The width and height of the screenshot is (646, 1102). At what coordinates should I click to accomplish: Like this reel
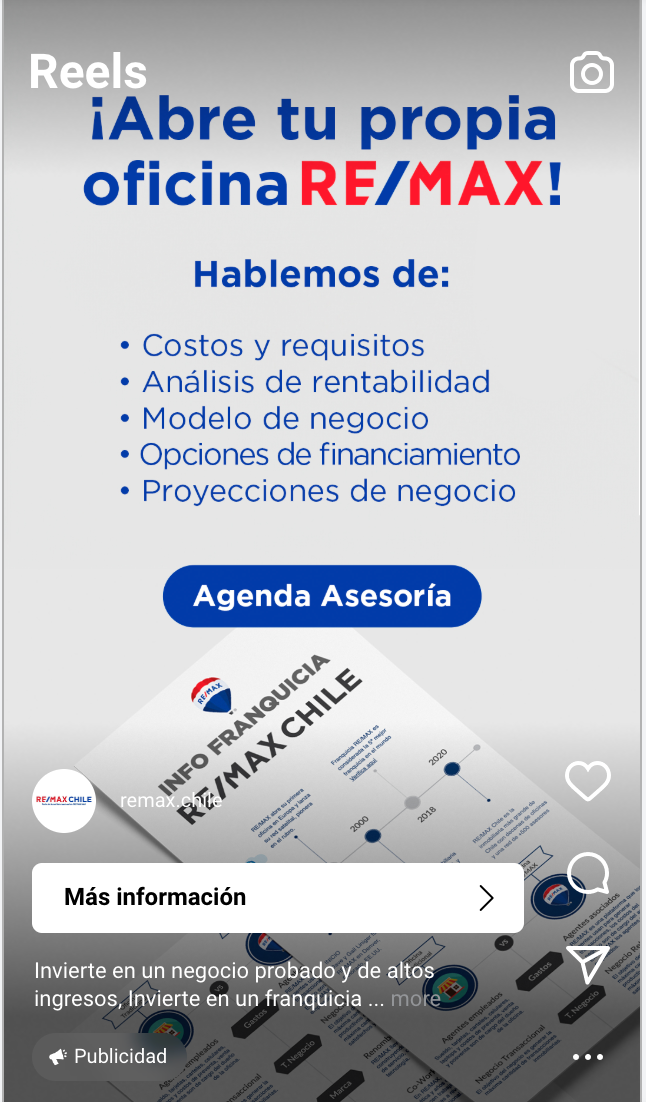(x=588, y=781)
